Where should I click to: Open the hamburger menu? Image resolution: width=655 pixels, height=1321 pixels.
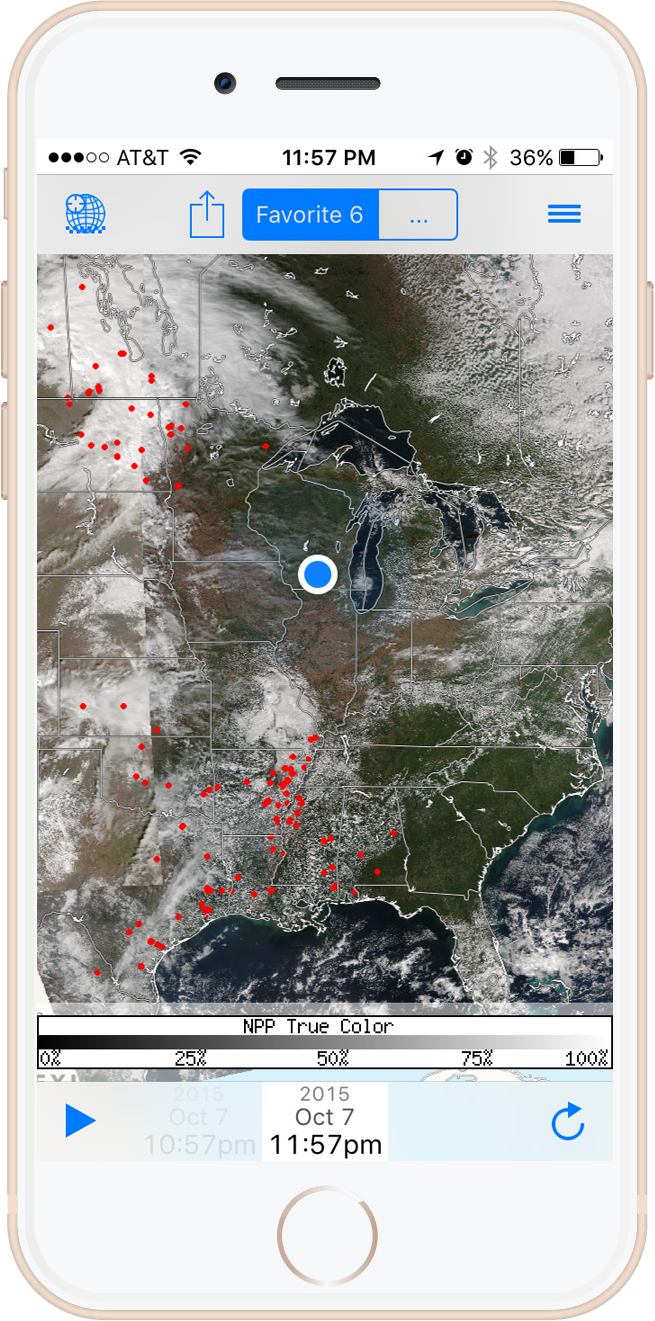point(564,214)
